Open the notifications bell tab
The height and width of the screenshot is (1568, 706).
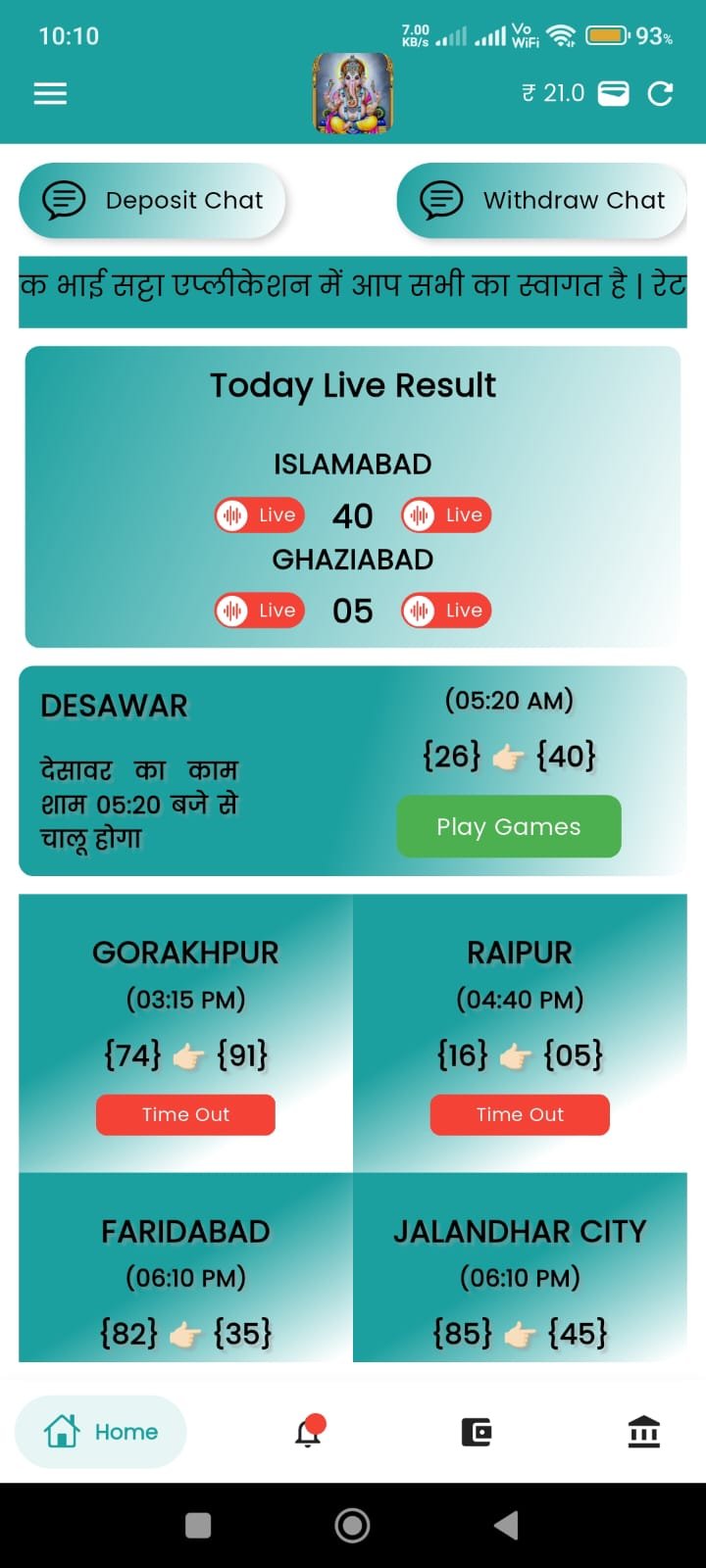(309, 1432)
